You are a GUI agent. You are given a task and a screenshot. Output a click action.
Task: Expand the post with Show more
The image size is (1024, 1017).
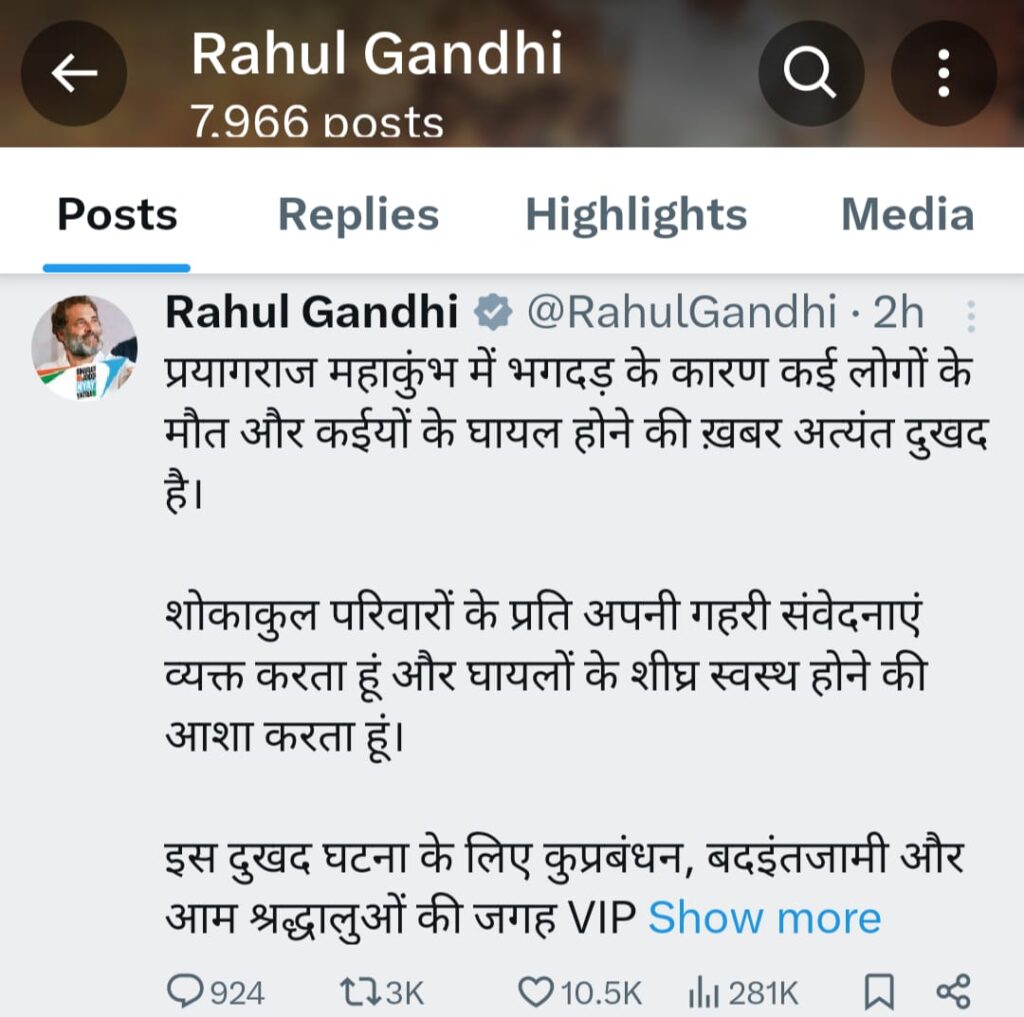765,917
